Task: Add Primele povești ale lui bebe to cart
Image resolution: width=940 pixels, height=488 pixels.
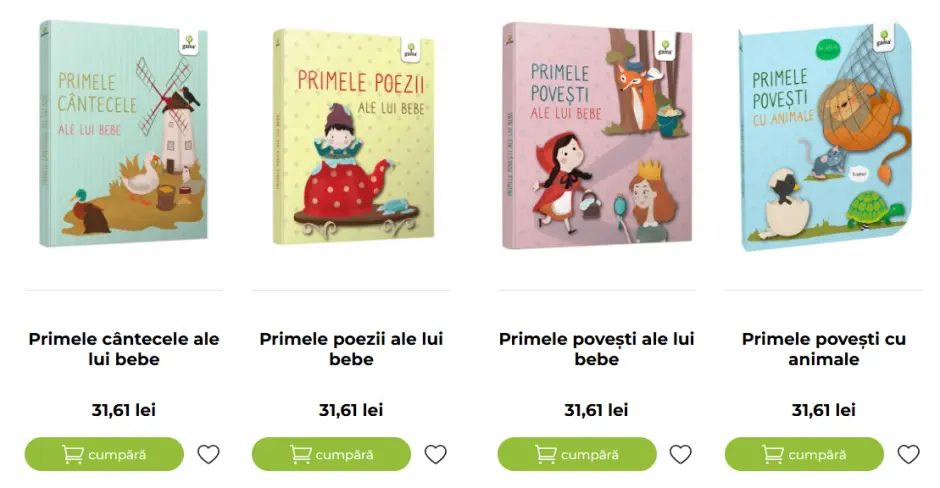Action: tap(577, 454)
